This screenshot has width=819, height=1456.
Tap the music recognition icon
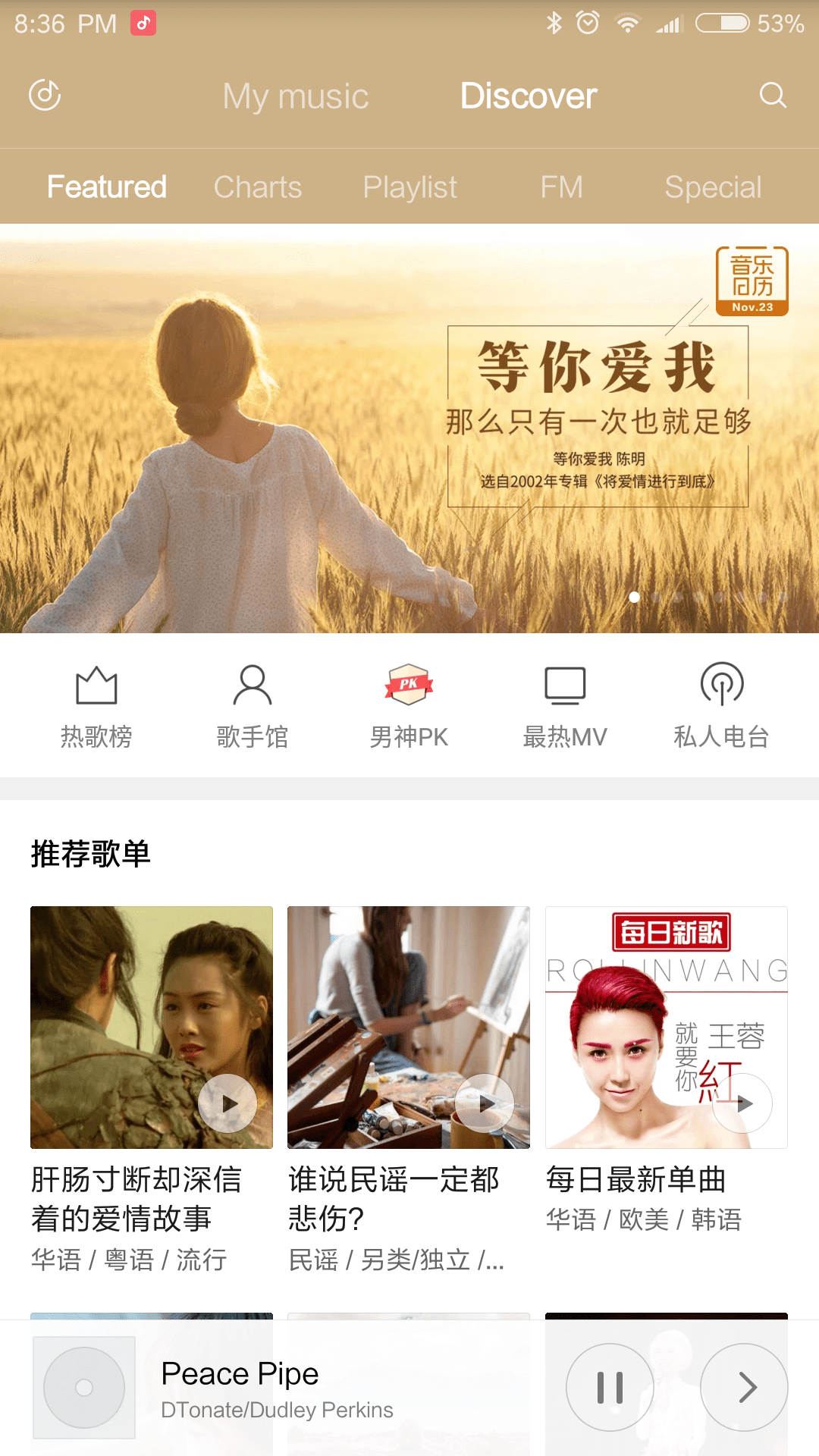[45, 96]
